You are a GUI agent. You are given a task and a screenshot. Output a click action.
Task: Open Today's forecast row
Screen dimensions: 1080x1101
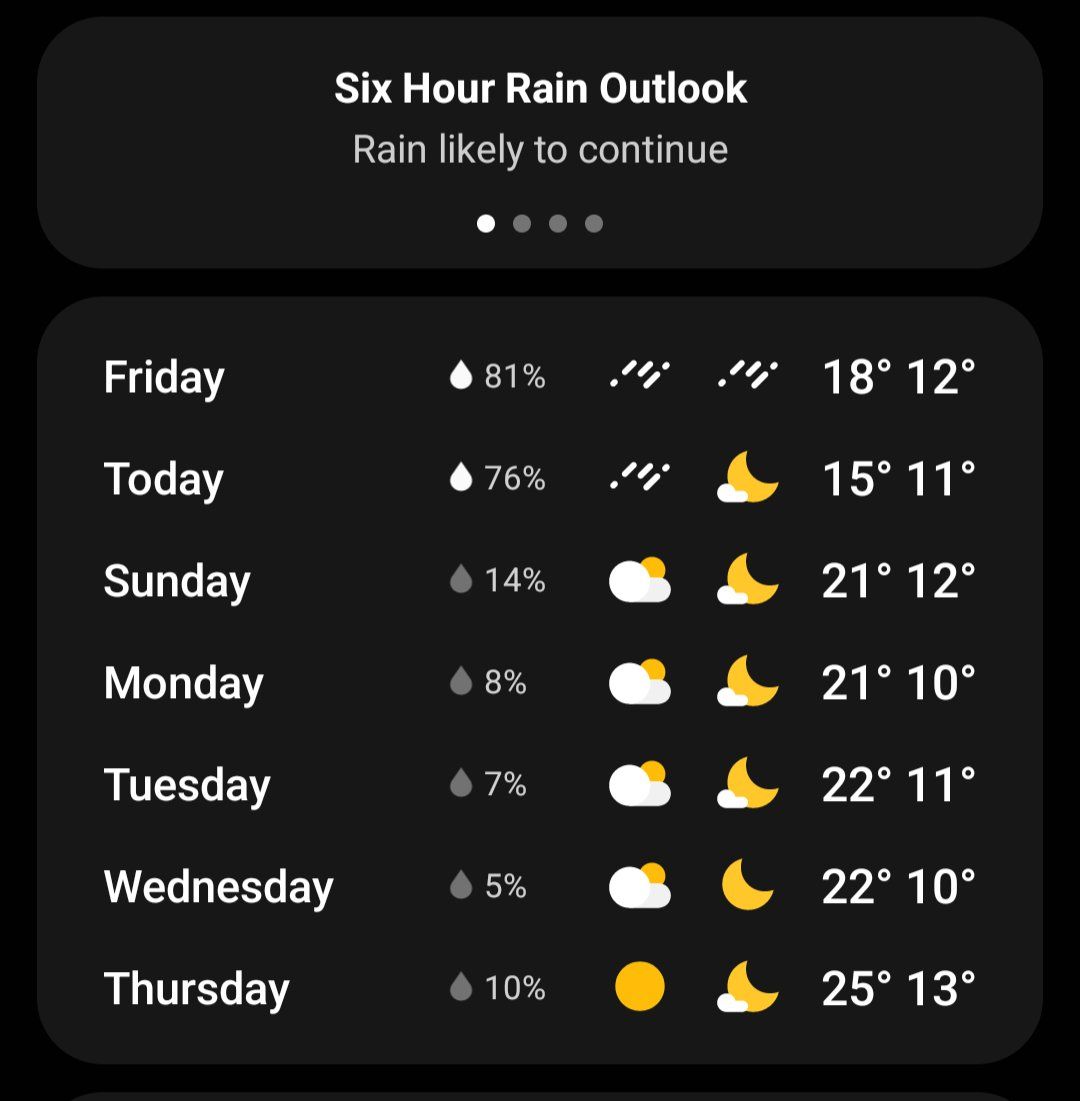540,479
